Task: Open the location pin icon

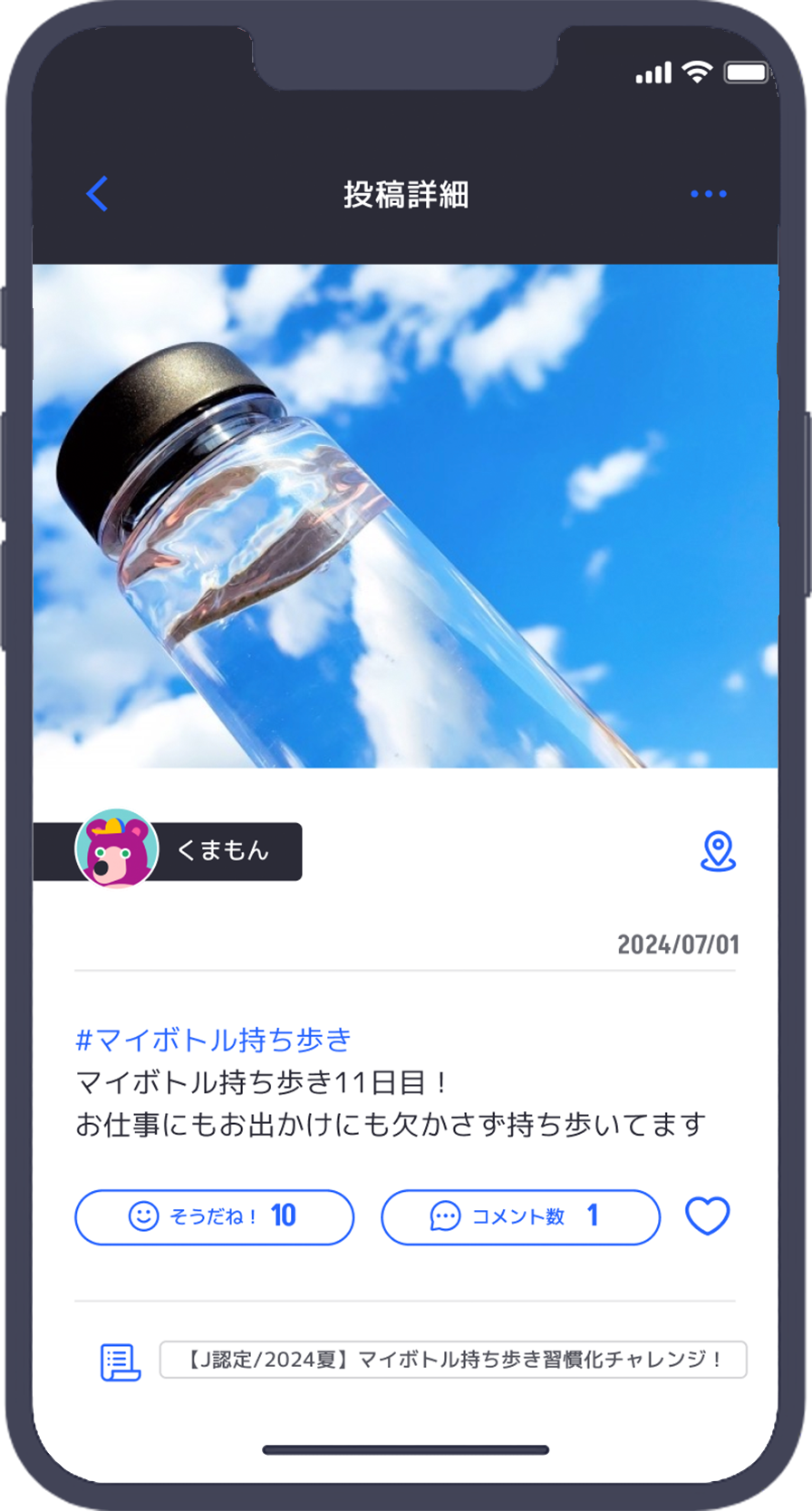Action: pos(718,851)
